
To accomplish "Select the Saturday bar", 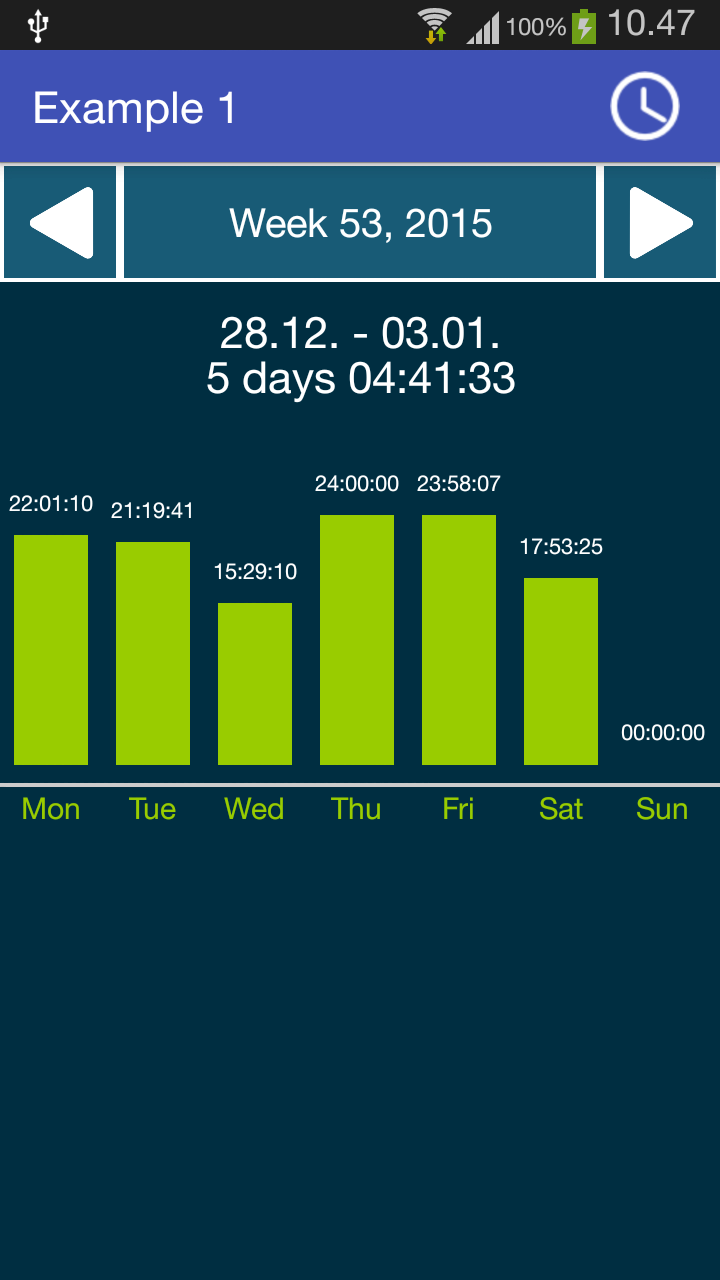I will pos(561,671).
